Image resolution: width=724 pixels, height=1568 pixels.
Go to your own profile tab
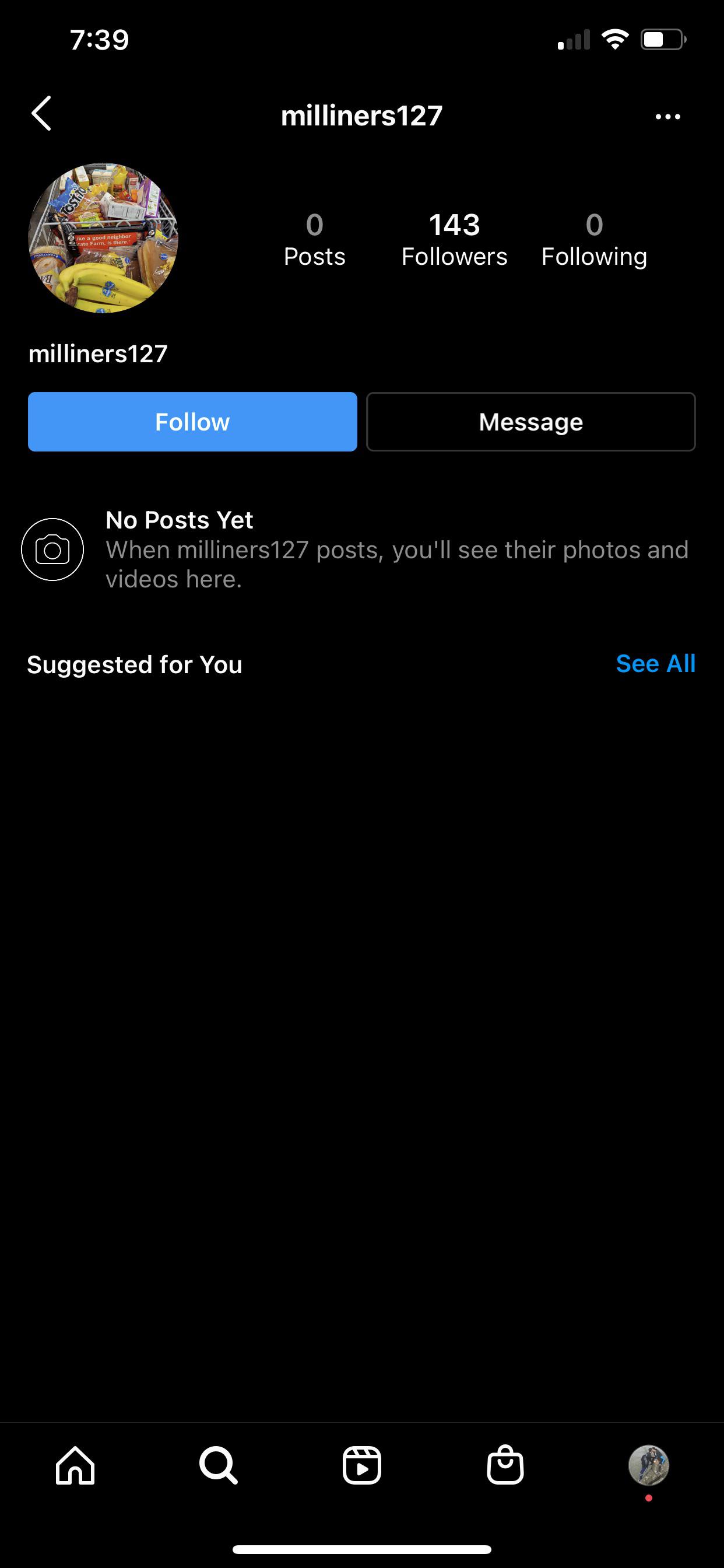point(649,1465)
